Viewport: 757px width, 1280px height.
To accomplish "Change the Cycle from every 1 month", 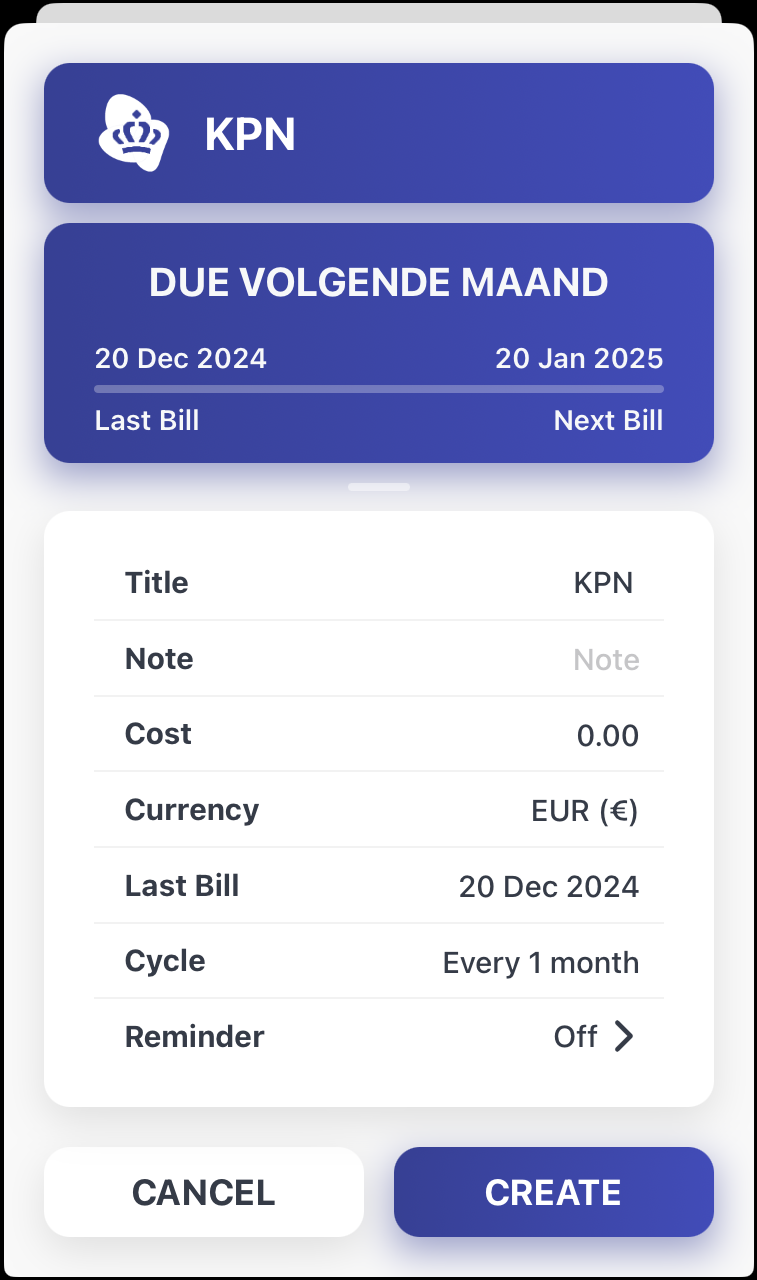I will (540, 963).
